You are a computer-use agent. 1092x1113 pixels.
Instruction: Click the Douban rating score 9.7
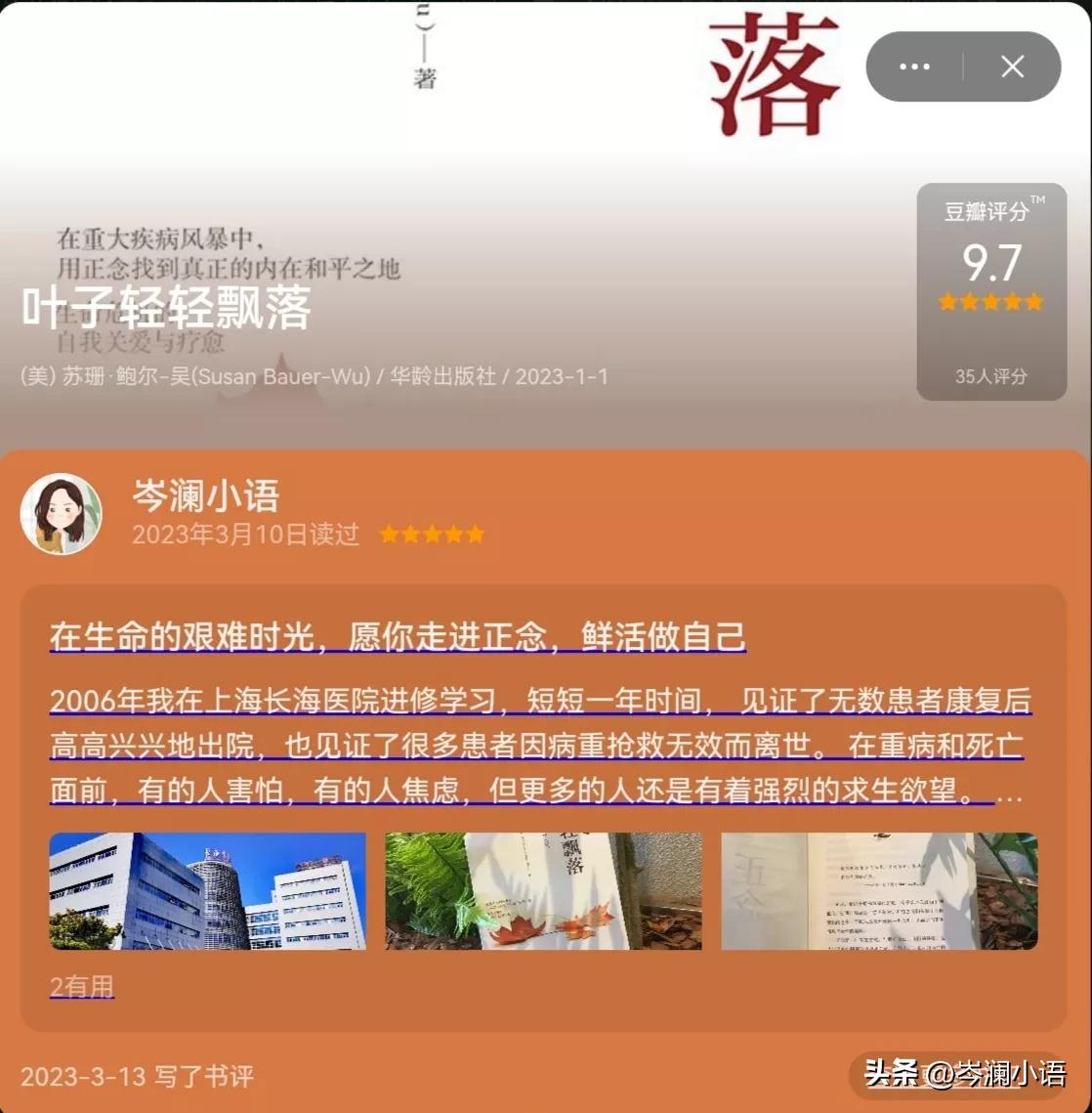[x=989, y=262]
